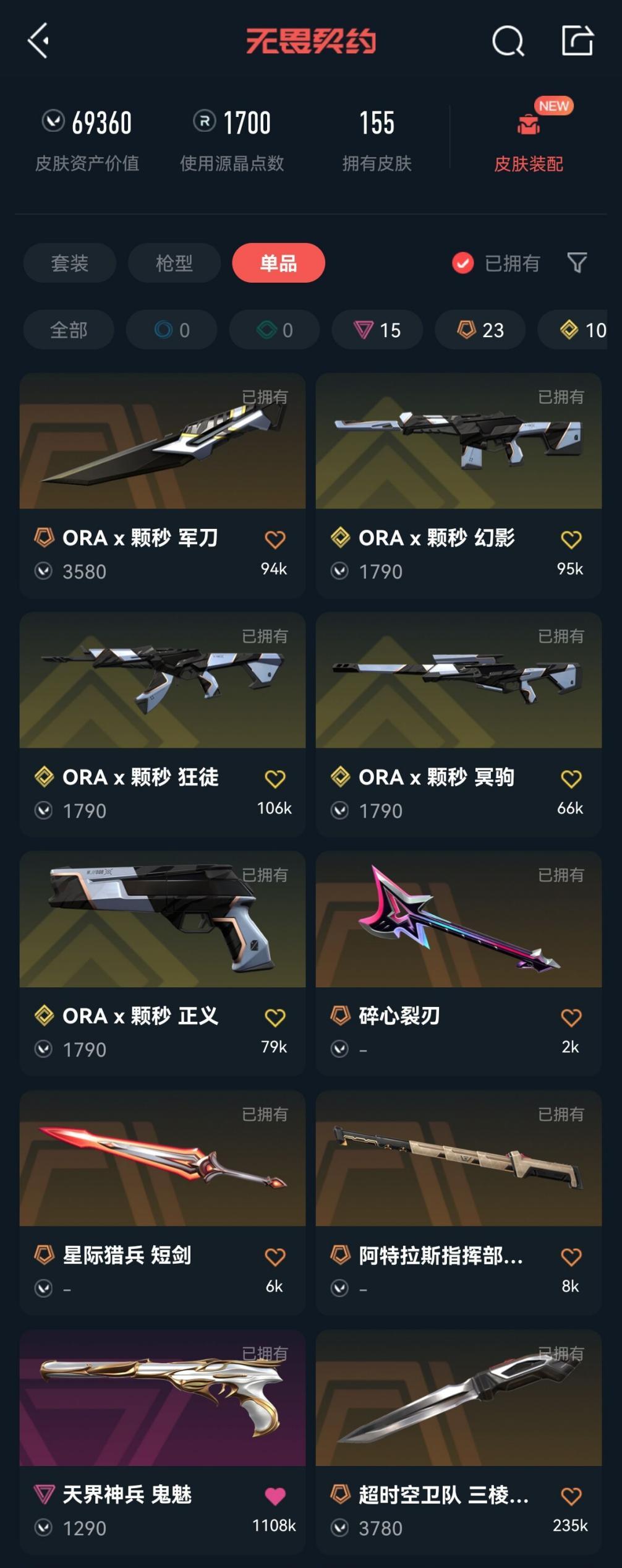Filter by the orange tier chip showing 23
Image resolution: width=622 pixels, height=1568 pixels.
click(x=480, y=330)
